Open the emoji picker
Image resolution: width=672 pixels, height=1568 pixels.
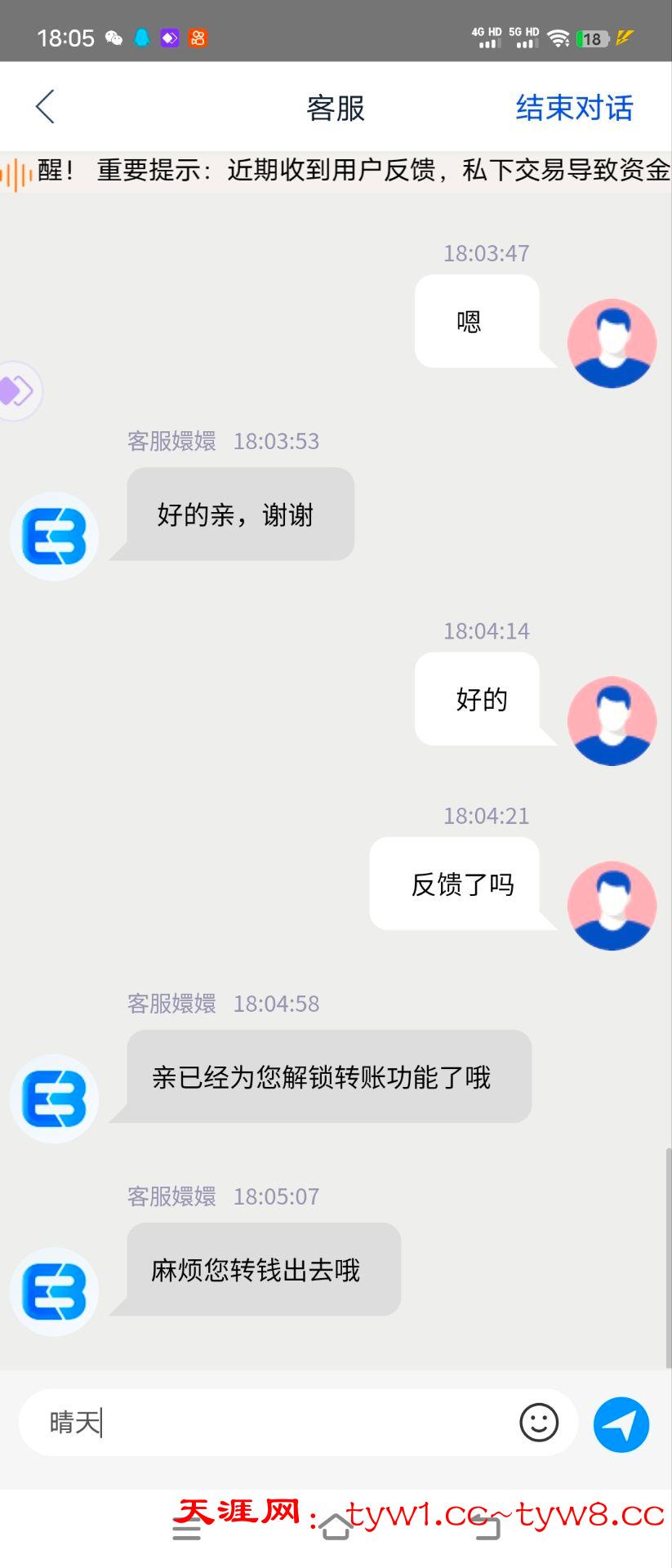539,1423
